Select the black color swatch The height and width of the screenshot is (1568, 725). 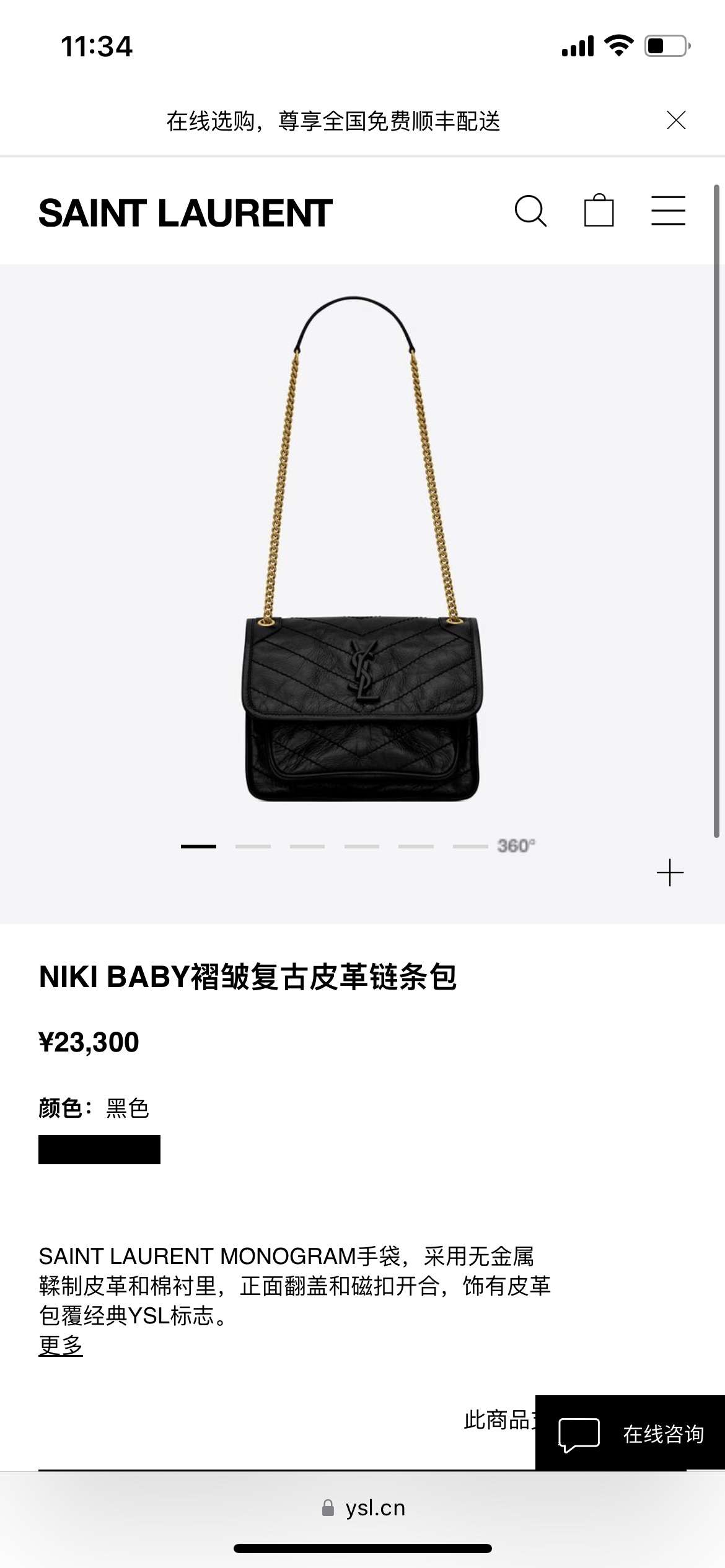click(99, 1149)
